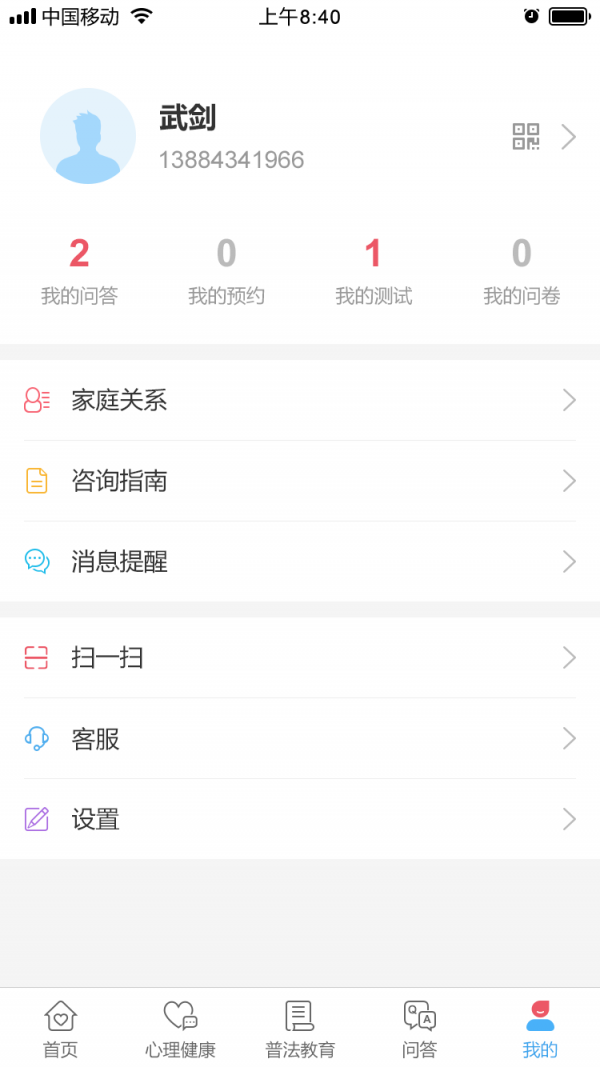Open 咨询指南 guide
This screenshot has height=1067, width=600.
(x=300, y=481)
